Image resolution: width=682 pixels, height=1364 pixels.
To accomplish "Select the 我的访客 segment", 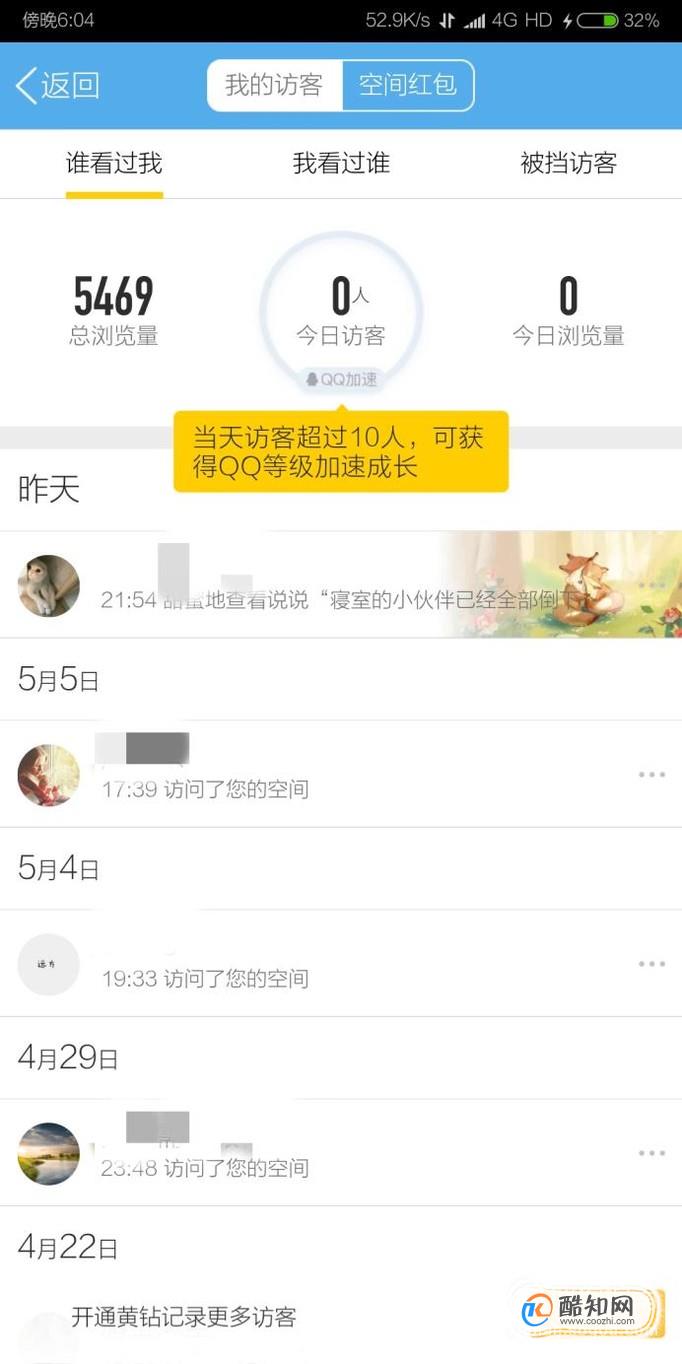I will coord(274,86).
